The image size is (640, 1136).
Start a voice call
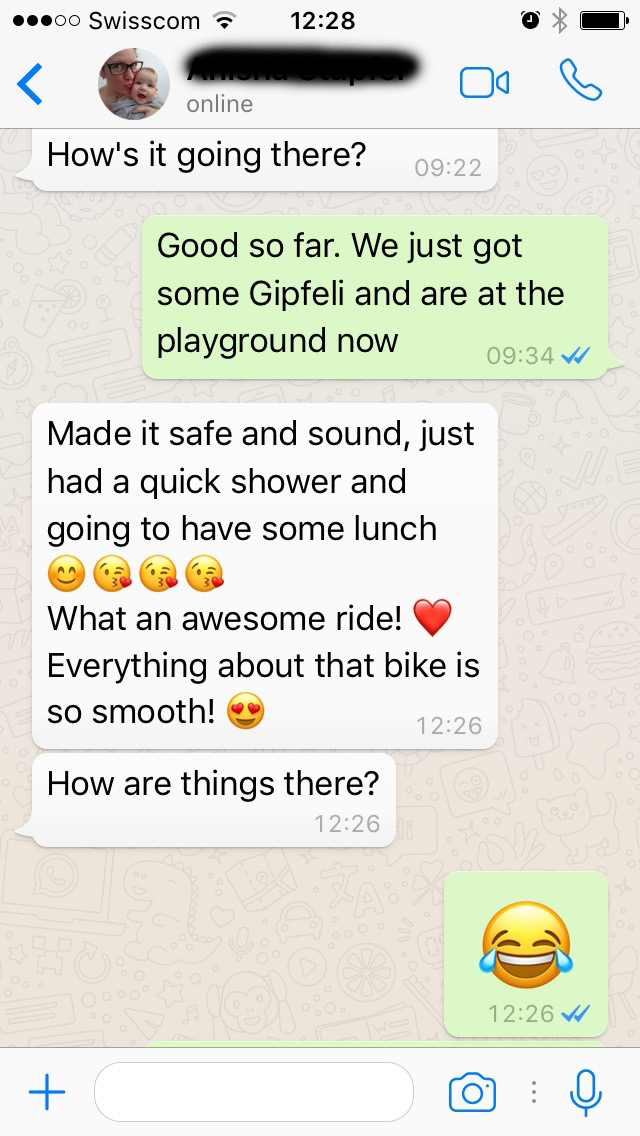coord(581,80)
